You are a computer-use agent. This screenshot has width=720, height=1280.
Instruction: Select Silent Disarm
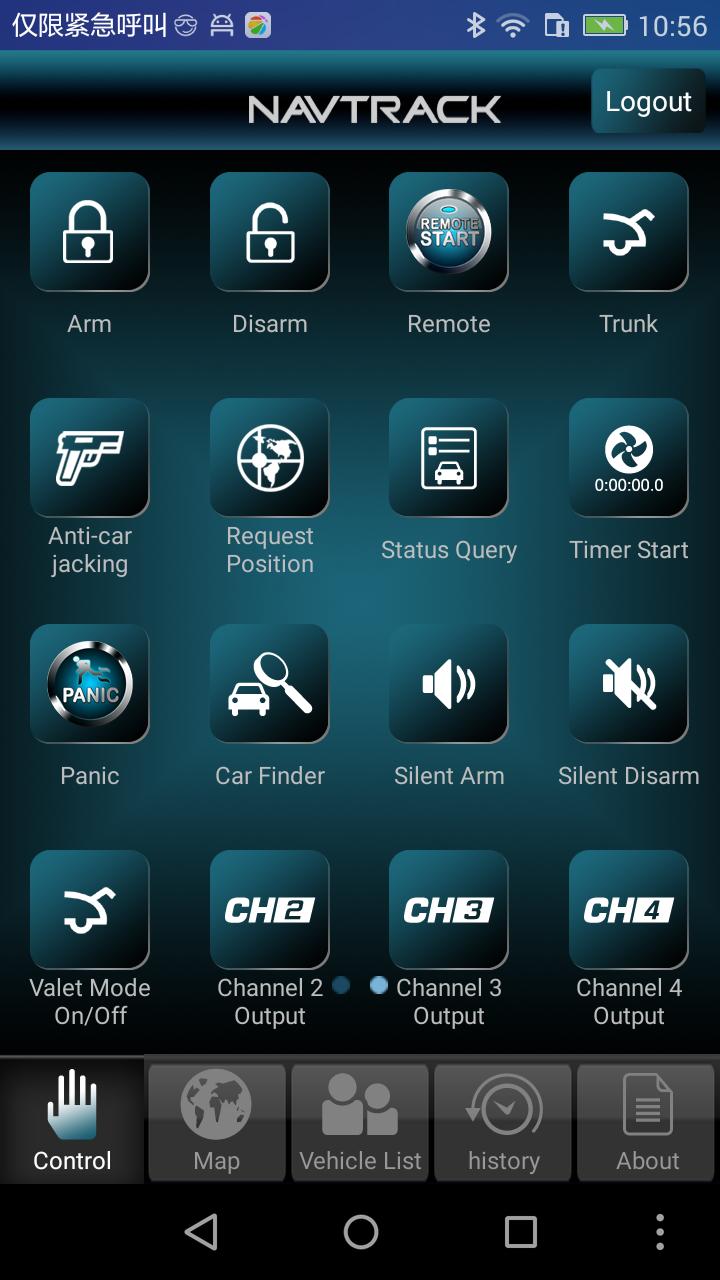click(628, 684)
